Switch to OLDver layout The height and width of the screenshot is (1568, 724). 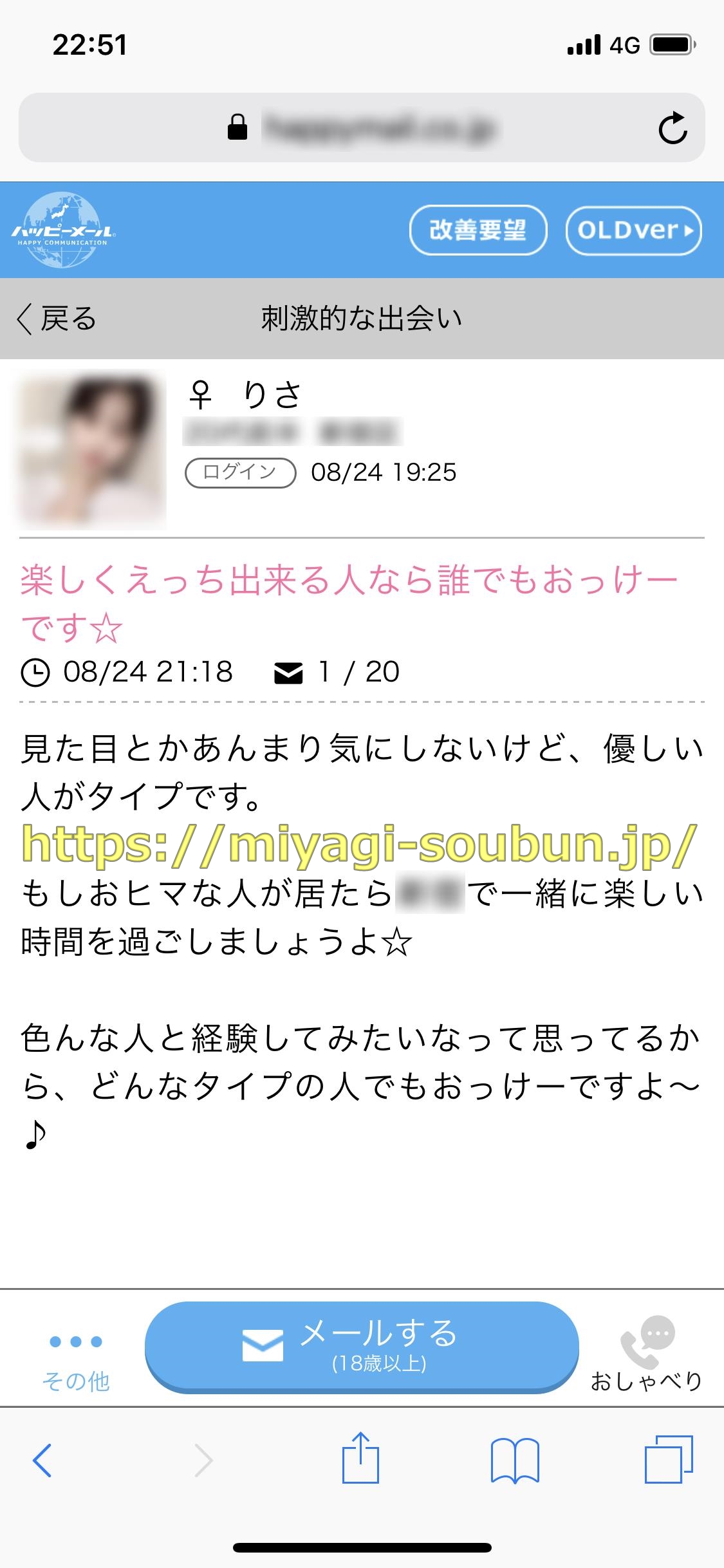tap(633, 230)
